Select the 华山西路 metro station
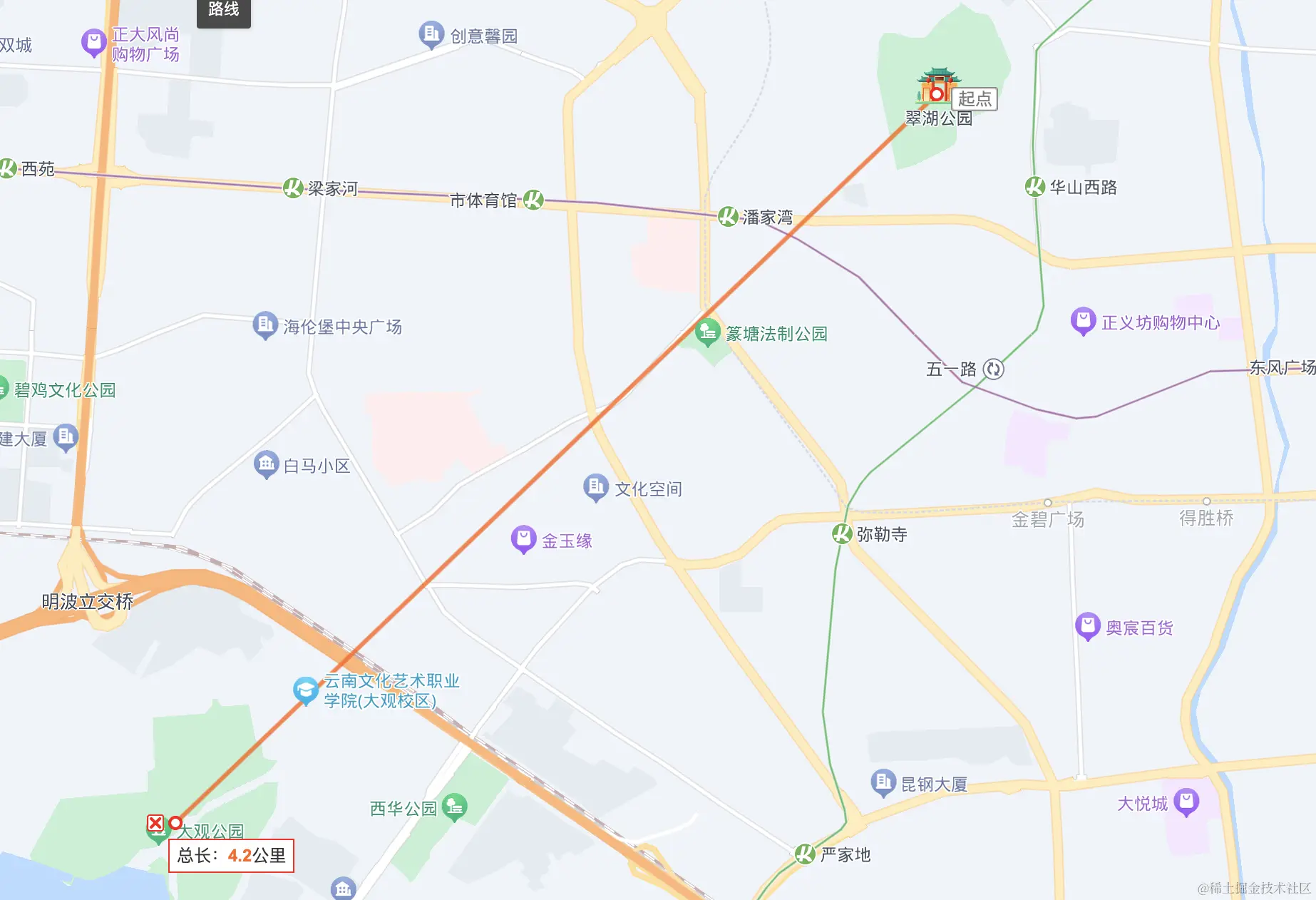 click(x=1034, y=187)
